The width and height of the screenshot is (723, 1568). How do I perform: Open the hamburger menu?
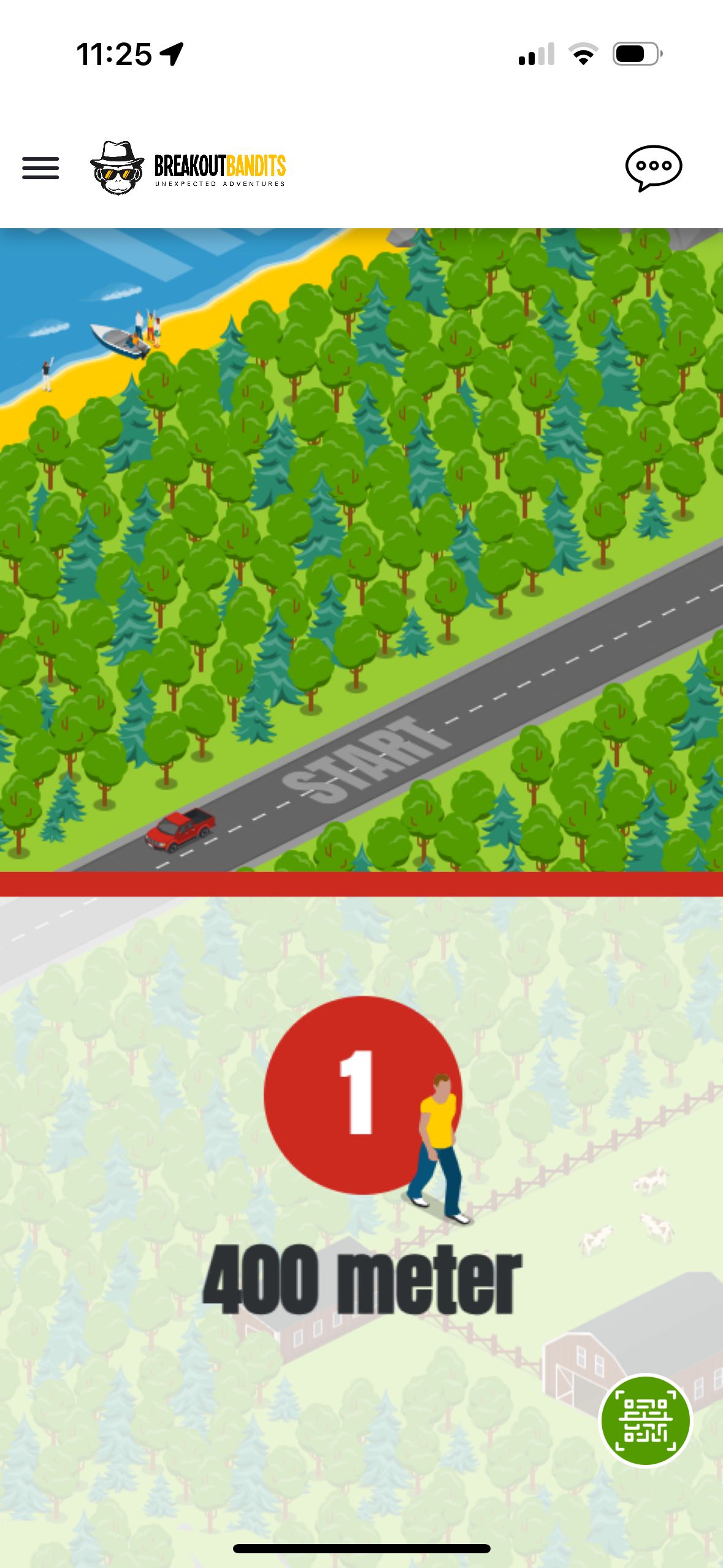(40, 167)
